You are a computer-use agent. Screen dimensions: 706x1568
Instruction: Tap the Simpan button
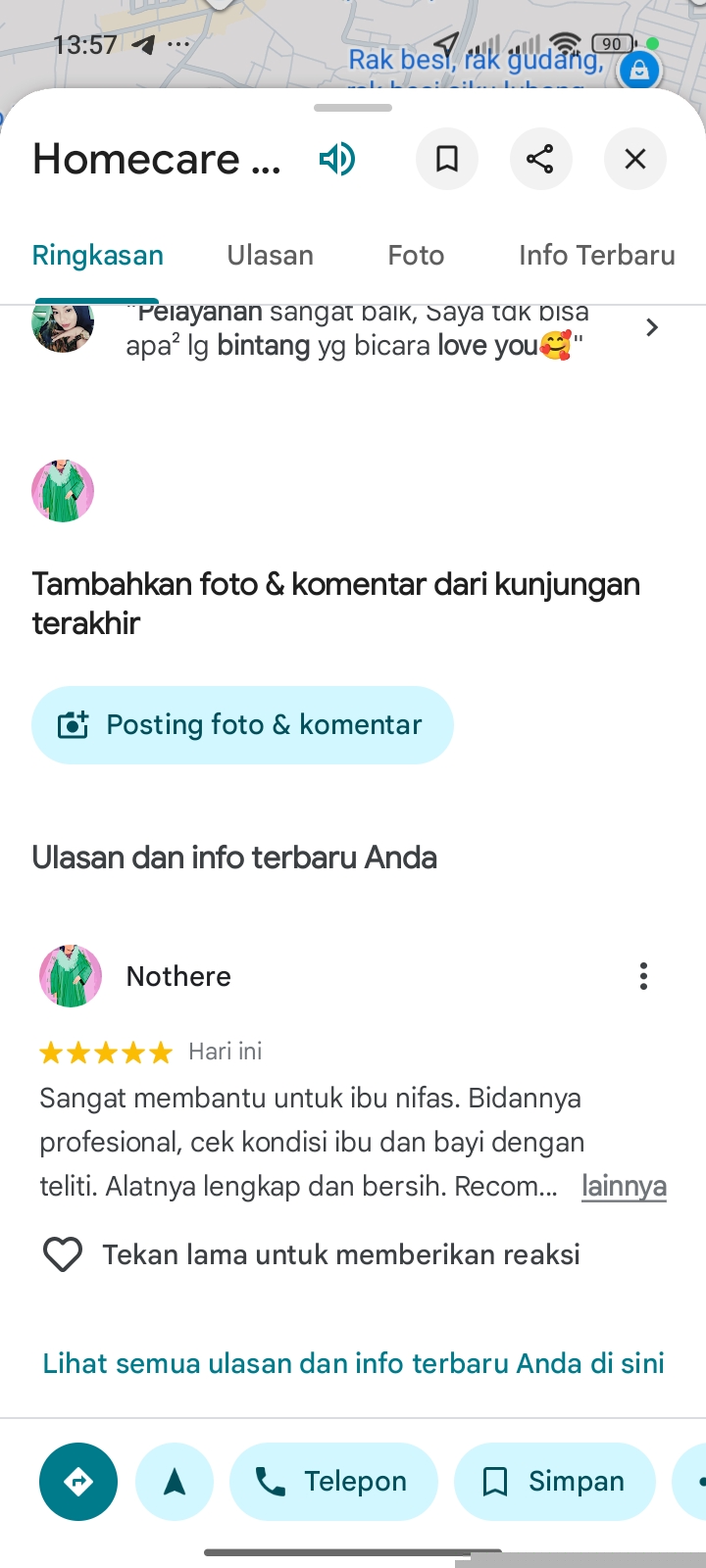(x=554, y=1482)
